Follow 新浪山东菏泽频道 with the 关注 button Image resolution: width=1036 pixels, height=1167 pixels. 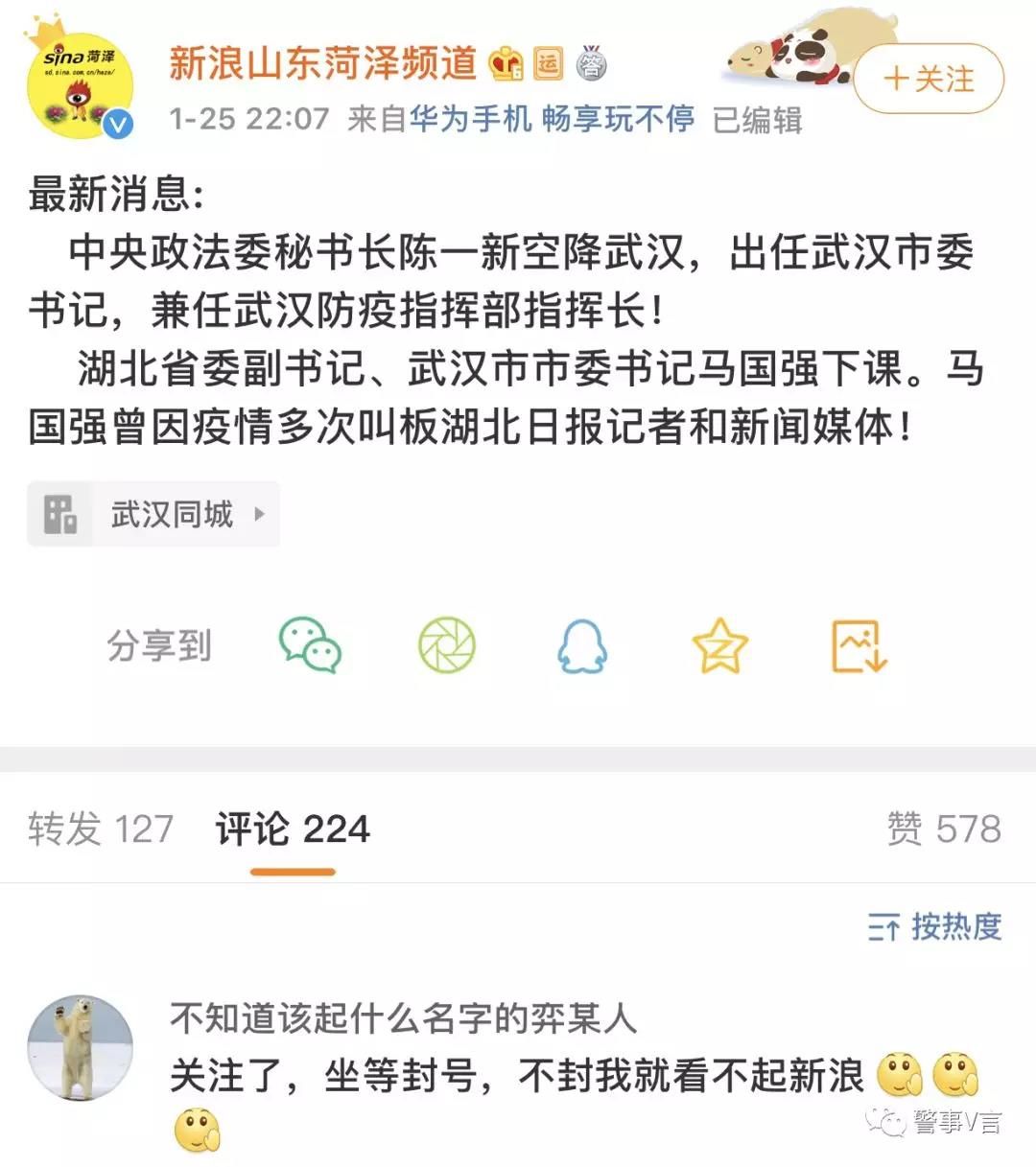coord(928,80)
